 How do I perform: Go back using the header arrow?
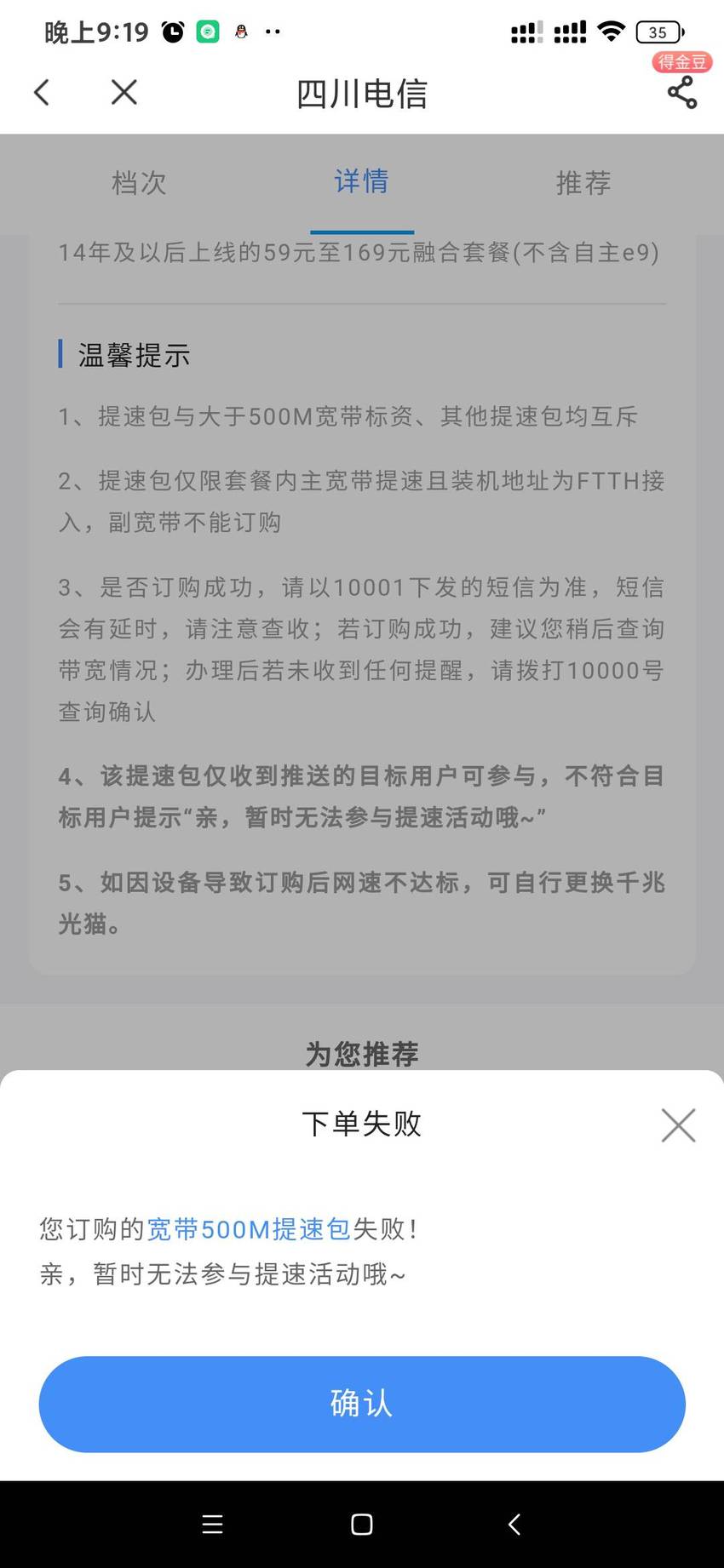(x=41, y=92)
